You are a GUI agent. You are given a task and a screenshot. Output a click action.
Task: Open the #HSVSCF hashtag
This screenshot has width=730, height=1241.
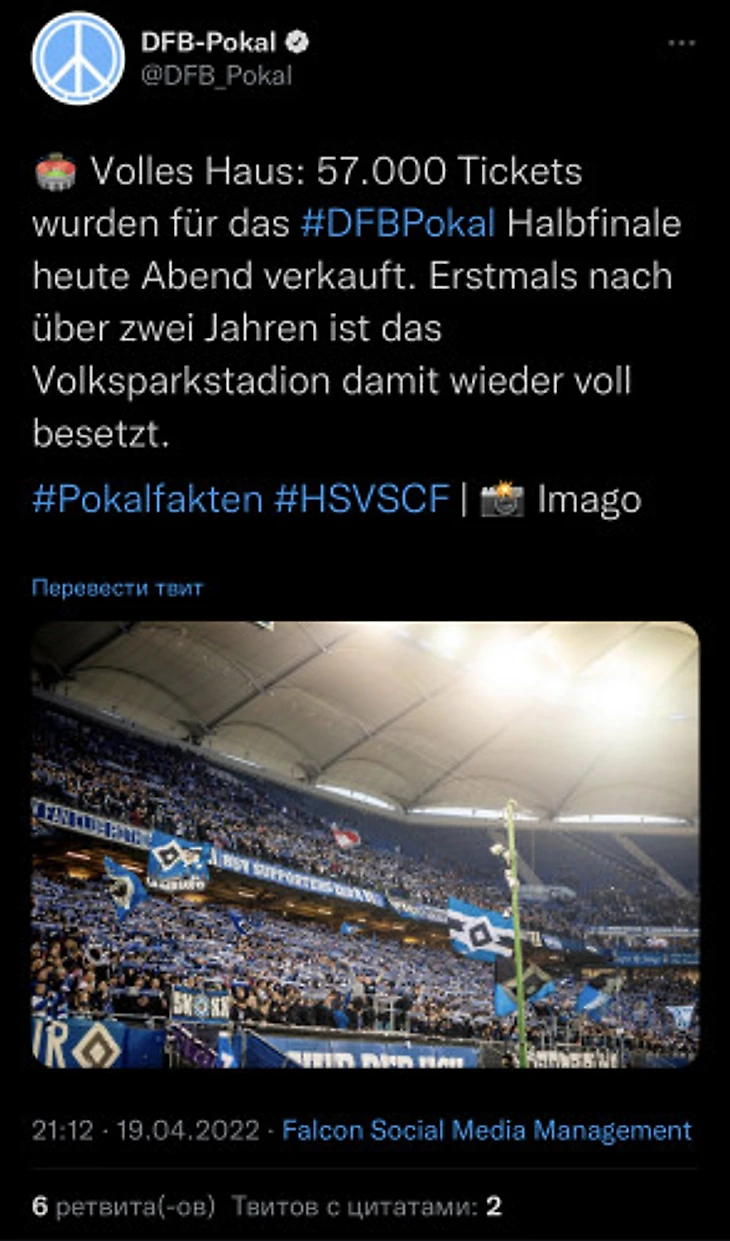point(362,499)
